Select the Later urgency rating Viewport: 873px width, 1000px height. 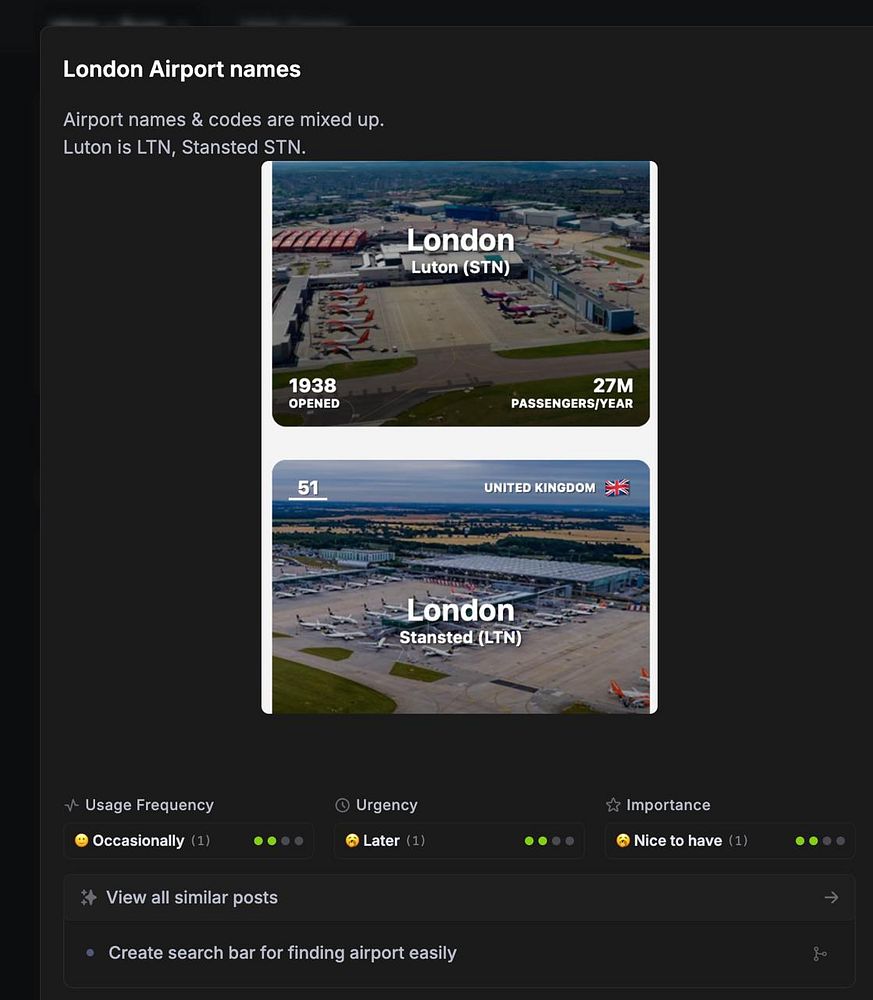[459, 841]
